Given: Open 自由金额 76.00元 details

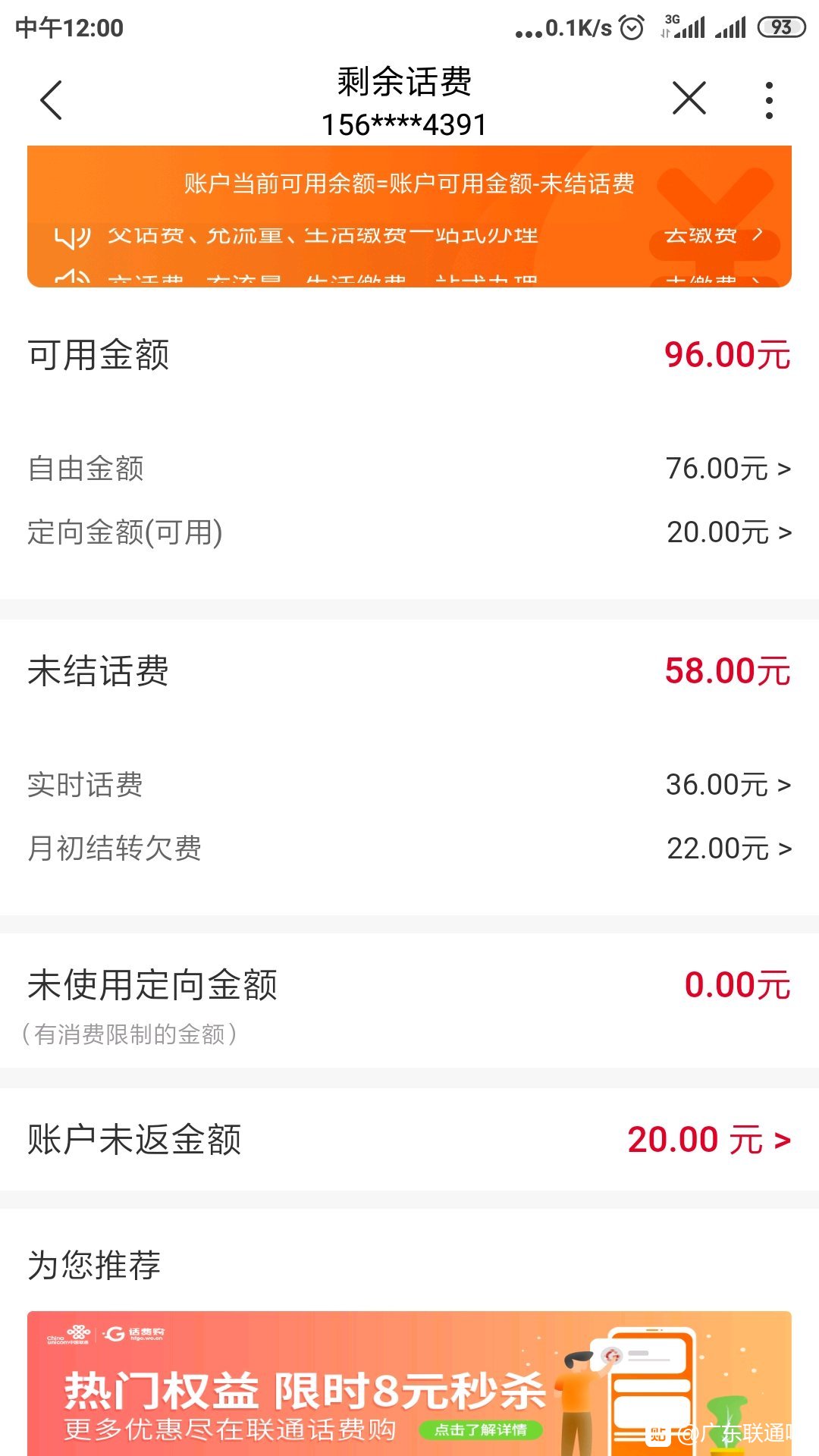Looking at the screenshot, I should [x=409, y=469].
